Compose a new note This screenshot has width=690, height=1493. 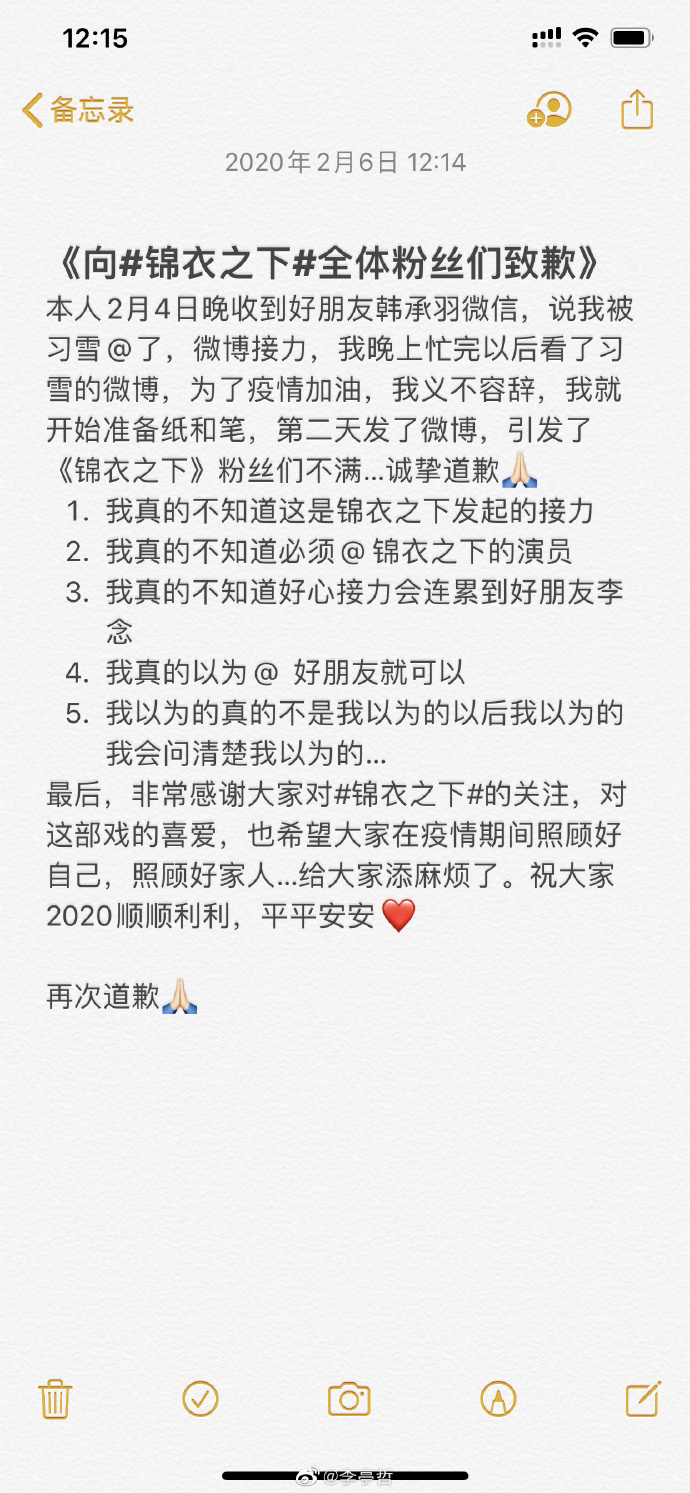[x=643, y=1398]
